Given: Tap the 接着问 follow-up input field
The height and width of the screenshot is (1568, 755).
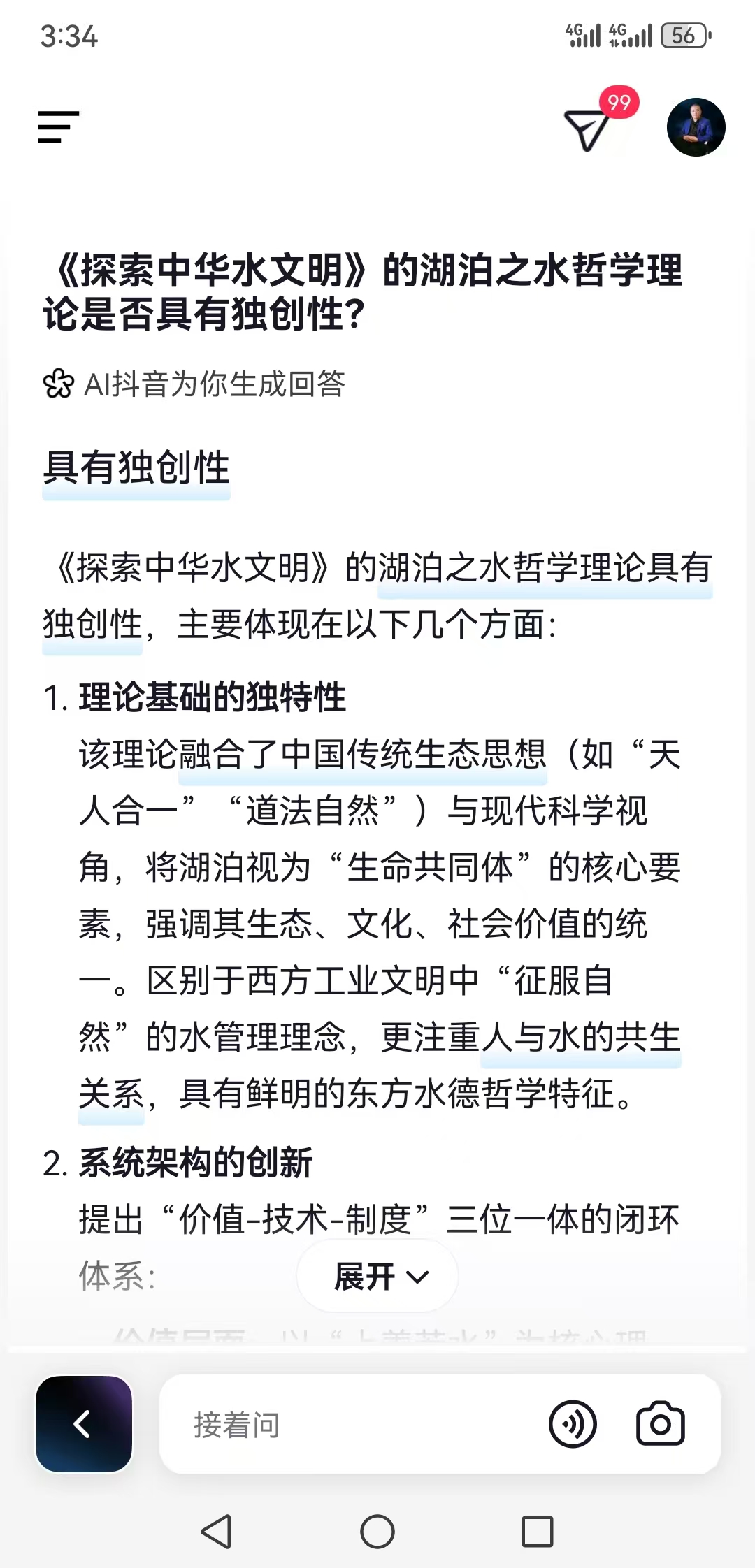Looking at the screenshot, I should click(350, 1425).
